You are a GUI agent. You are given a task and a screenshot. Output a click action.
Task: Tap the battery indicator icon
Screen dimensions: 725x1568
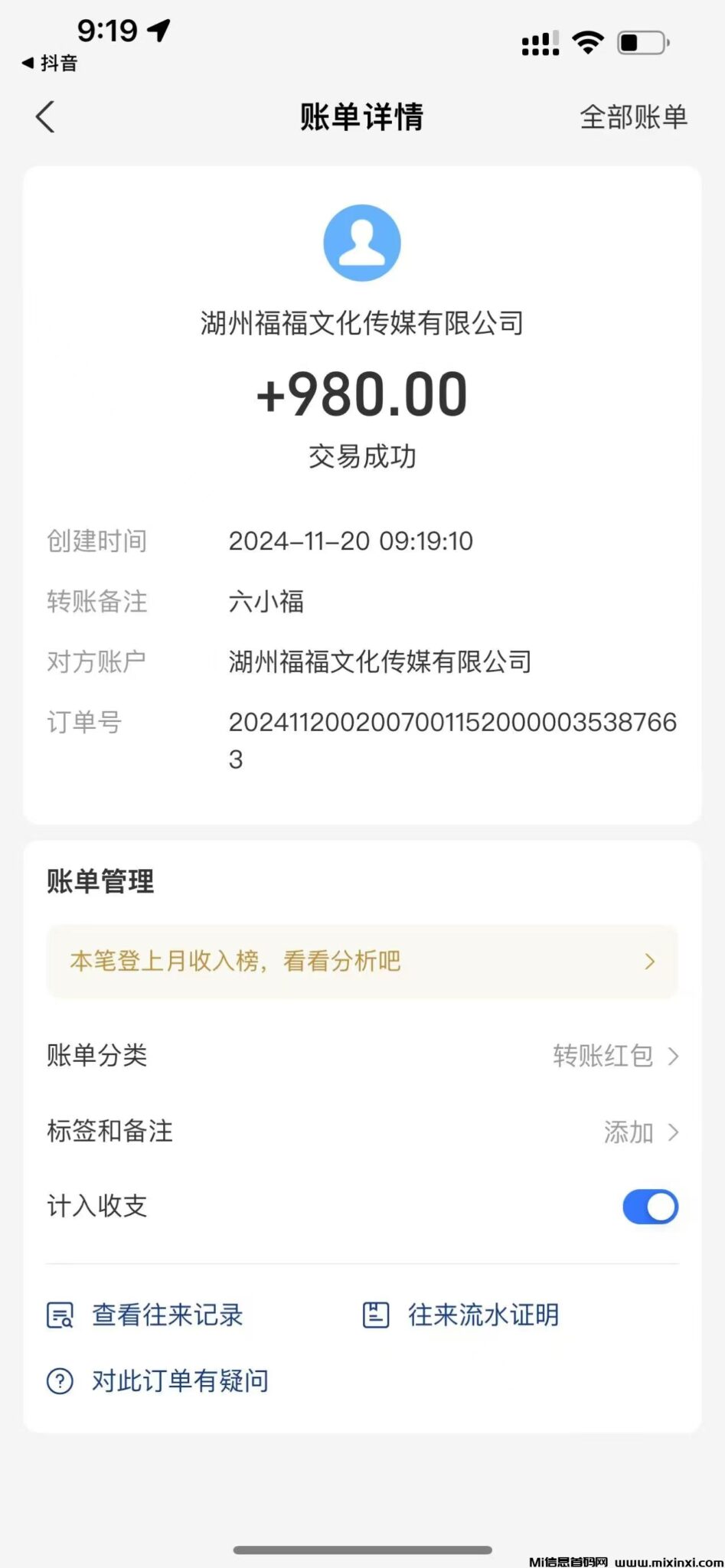[643, 44]
